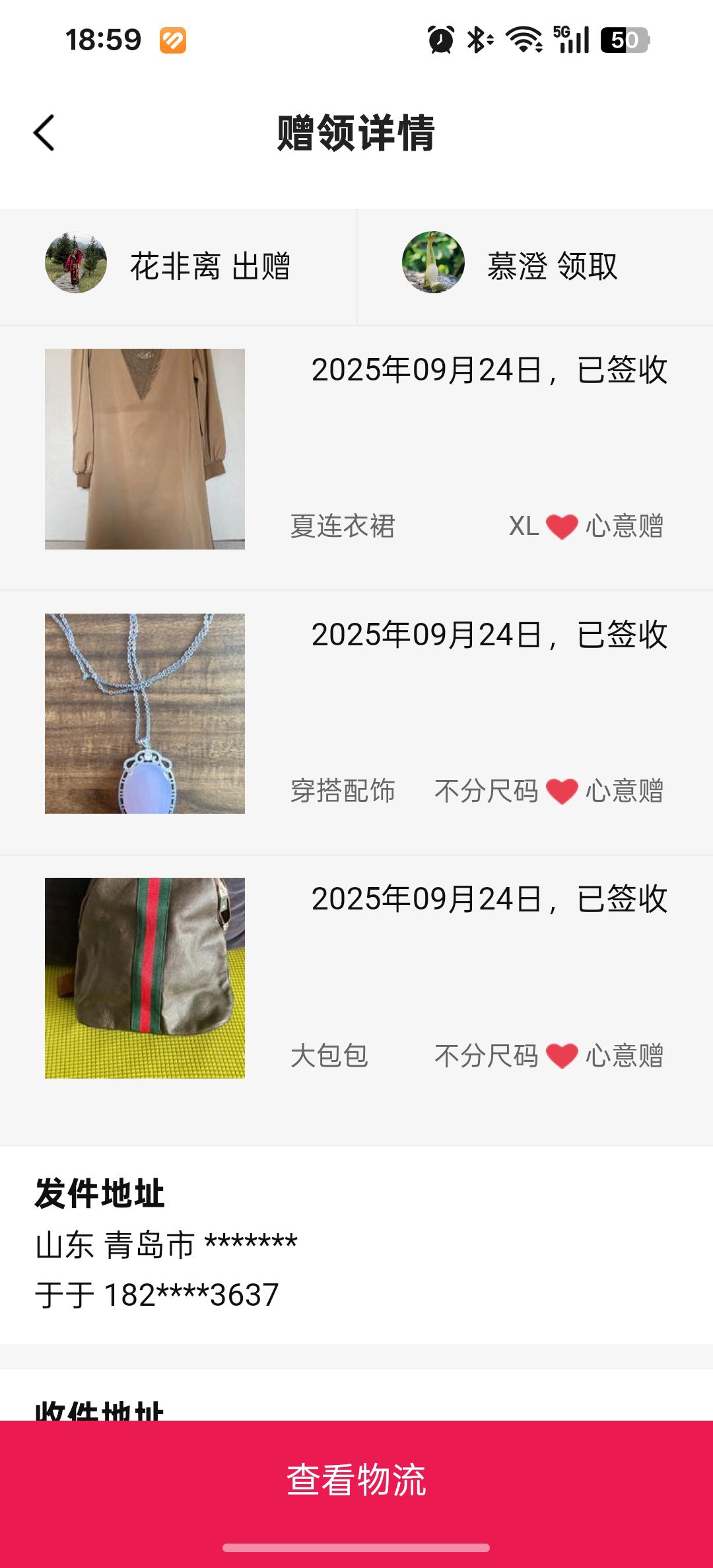Go back from the 赠领详情 page
The width and height of the screenshot is (713, 1568).
click(44, 133)
